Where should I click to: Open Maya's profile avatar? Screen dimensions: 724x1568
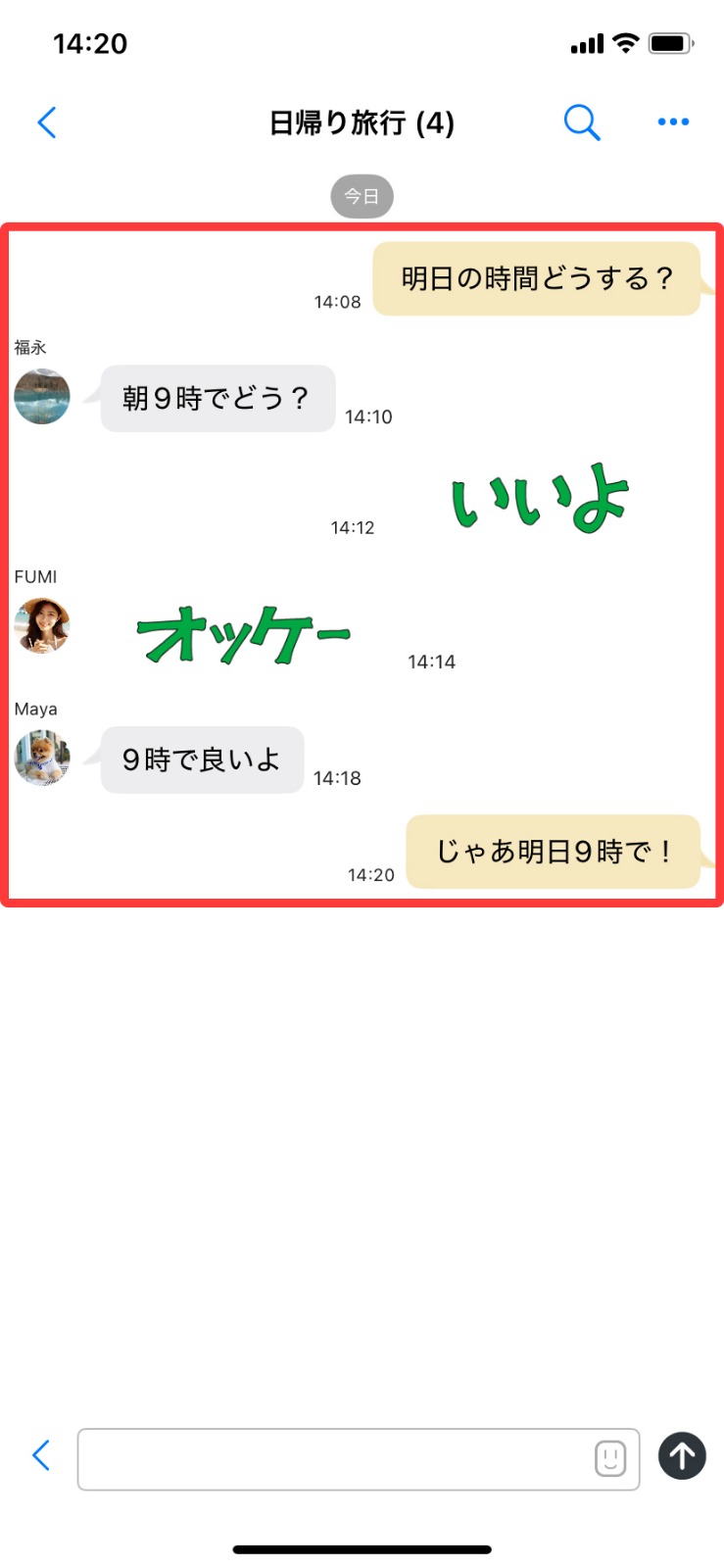[x=42, y=758]
